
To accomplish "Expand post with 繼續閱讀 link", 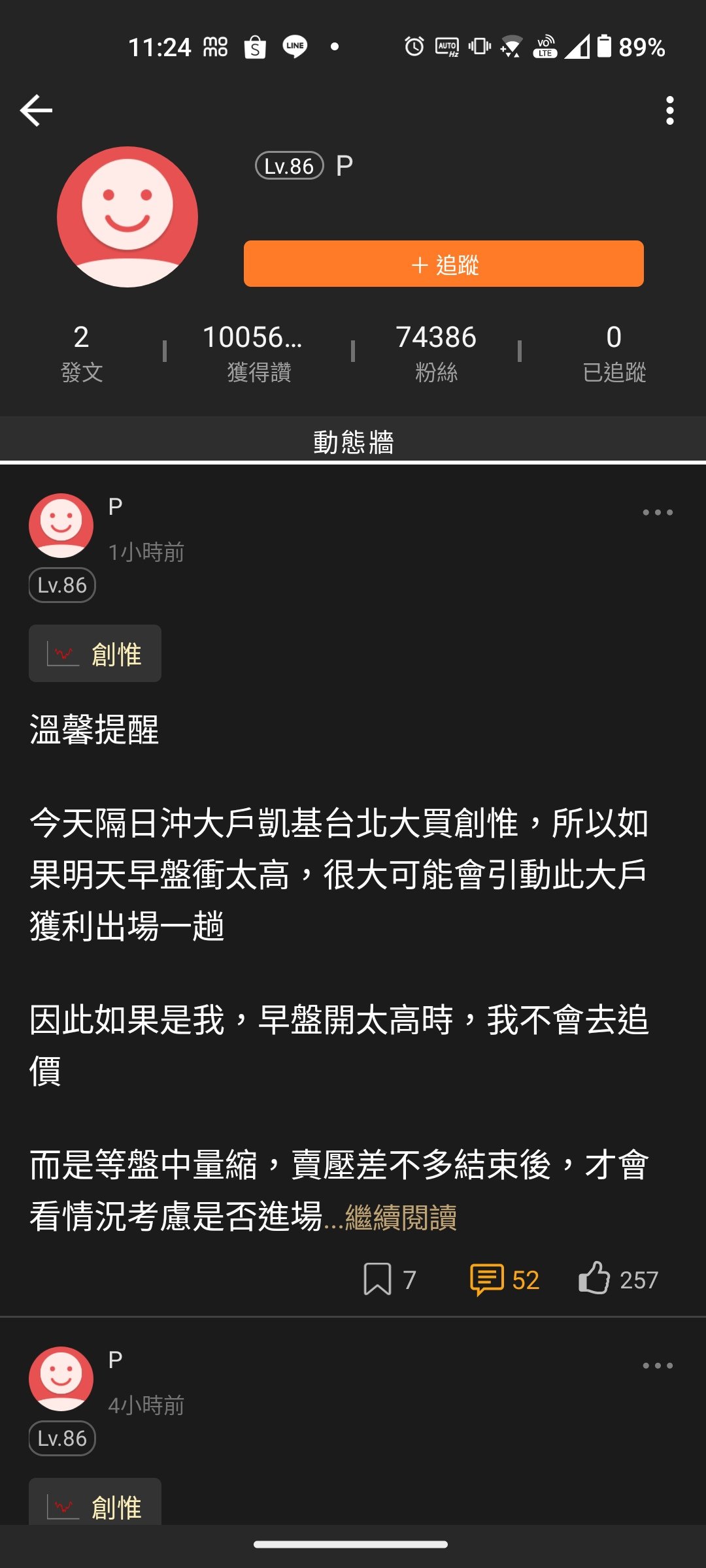I will pyautogui.click(x=401, y=1218).
